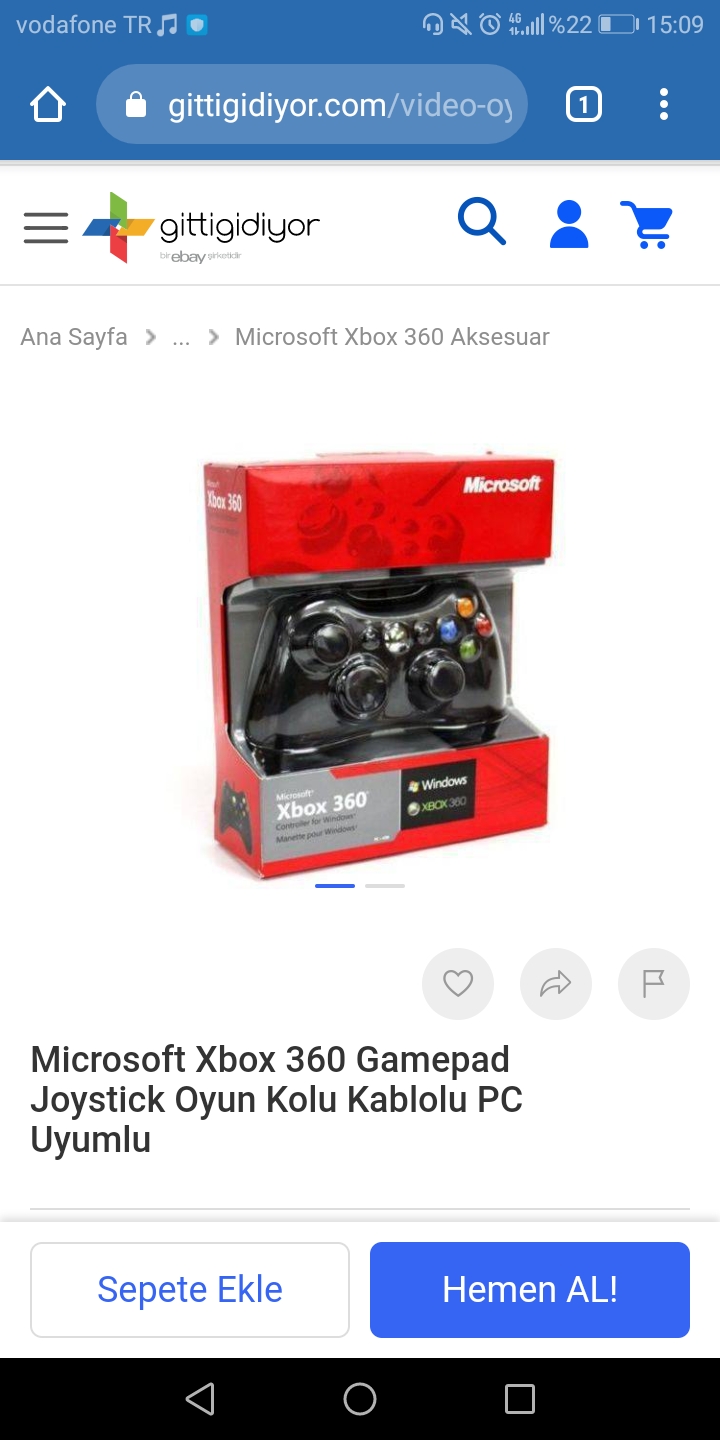Viewport: 720px width, 1440px height.
Task: Expand the collapsed breadcrumb ellipsis
Action: coord(181,339)
